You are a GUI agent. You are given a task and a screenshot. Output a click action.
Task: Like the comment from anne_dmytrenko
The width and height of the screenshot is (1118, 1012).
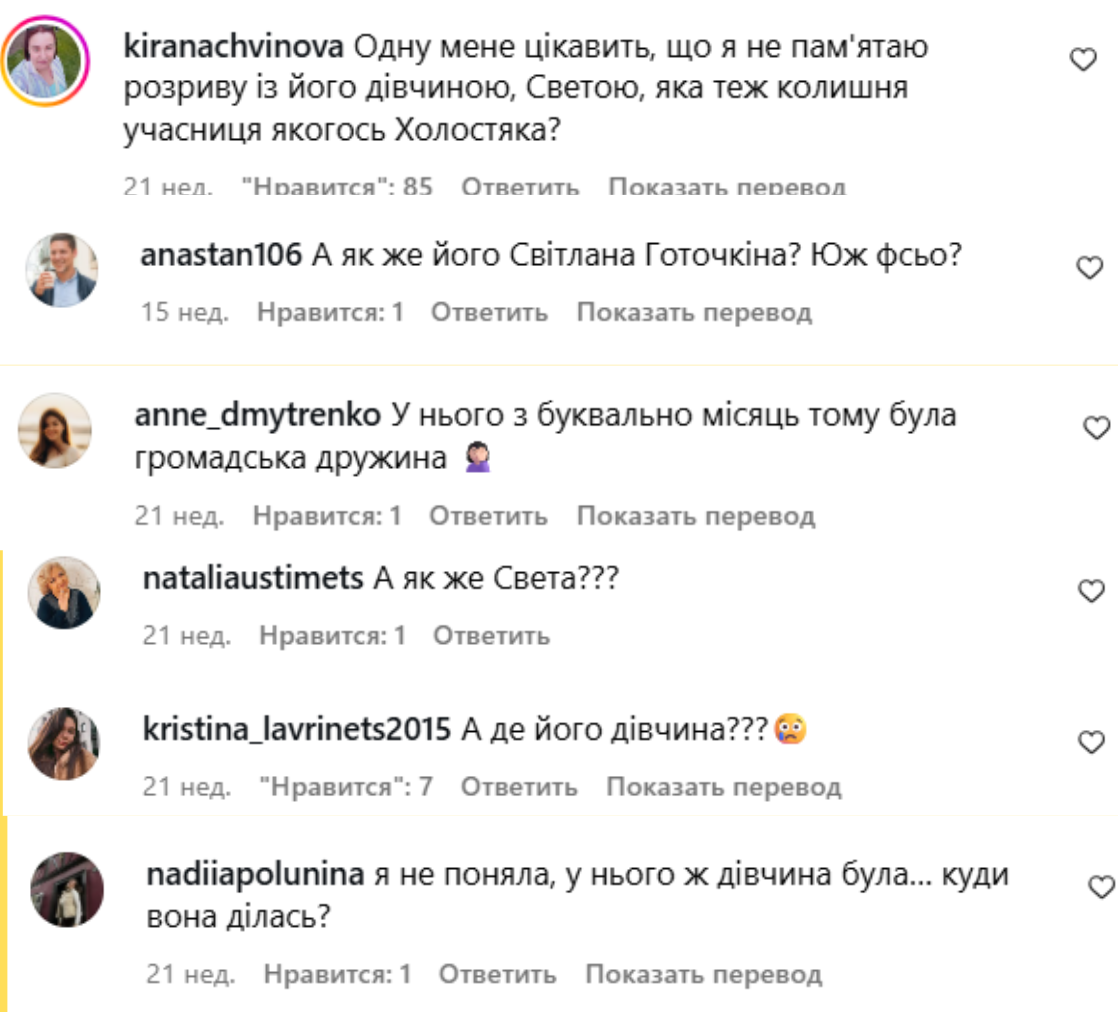pyautogui.click(x=1097, y=428)
